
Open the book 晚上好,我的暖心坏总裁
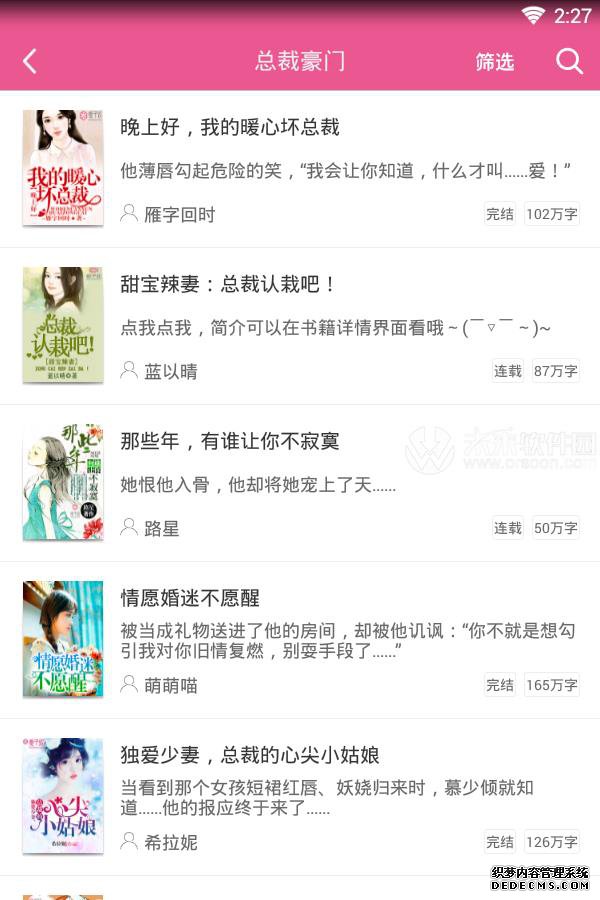pos(230,127)
